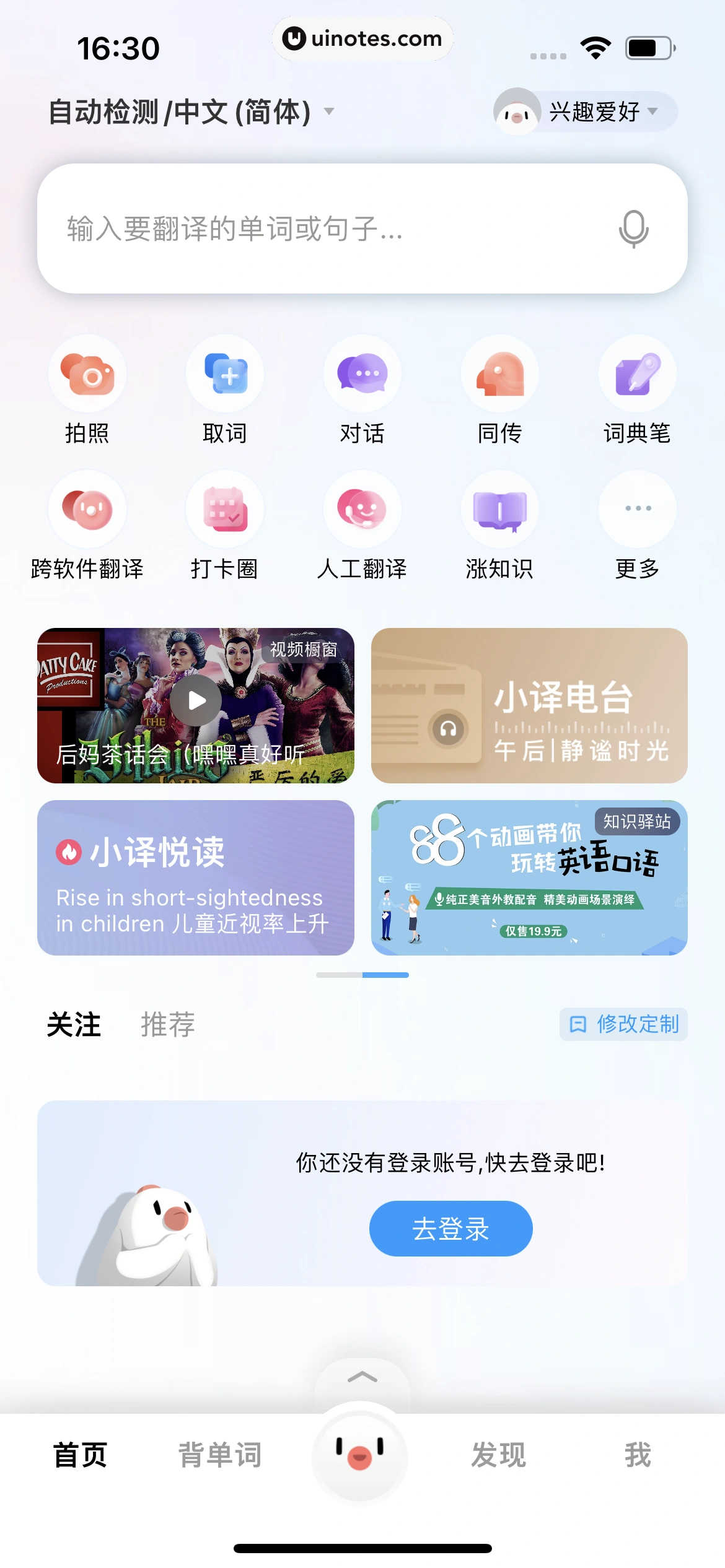The image size is (725, 1568).
Task: Select the 拍照 camera translation icon
Action: coord(87,374)
